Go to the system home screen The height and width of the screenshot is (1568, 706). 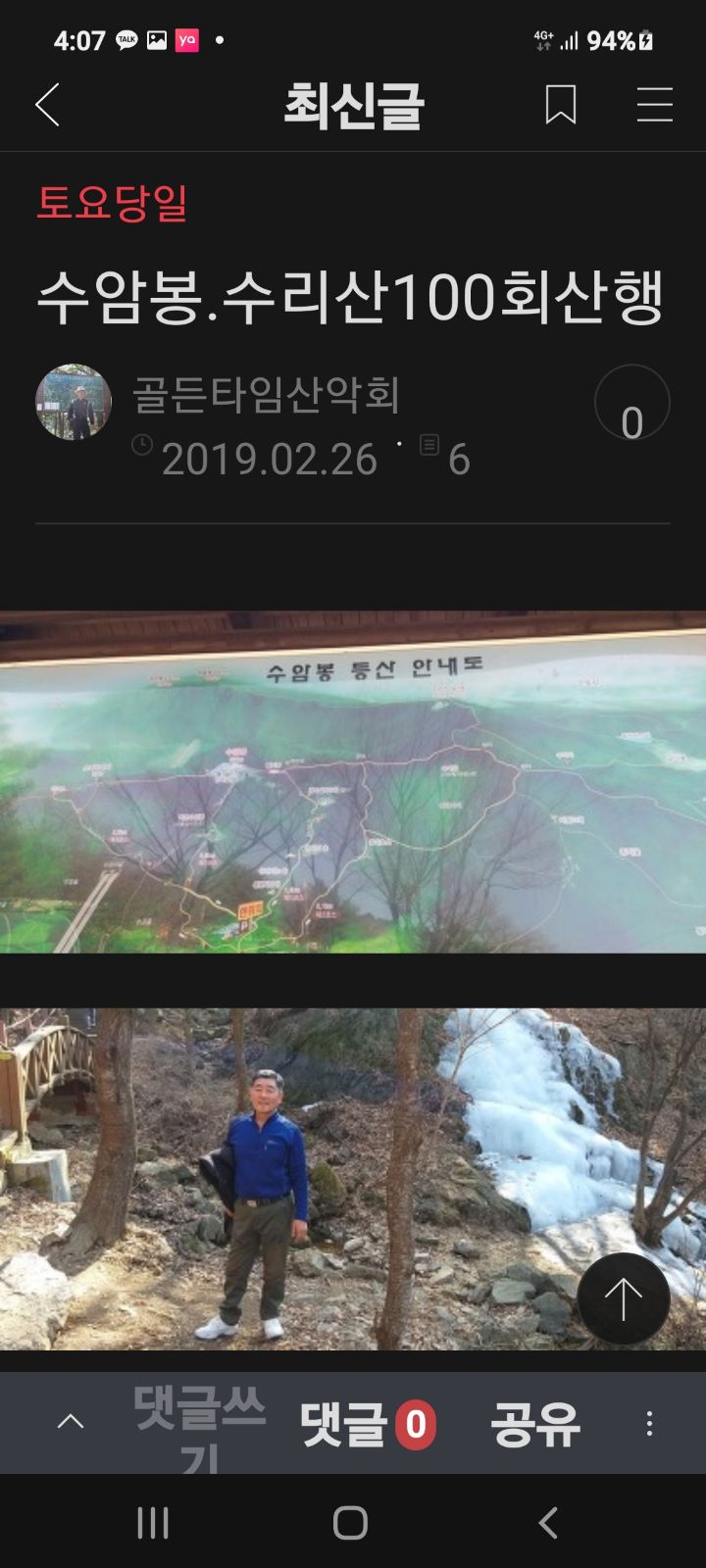[350, 1523]
